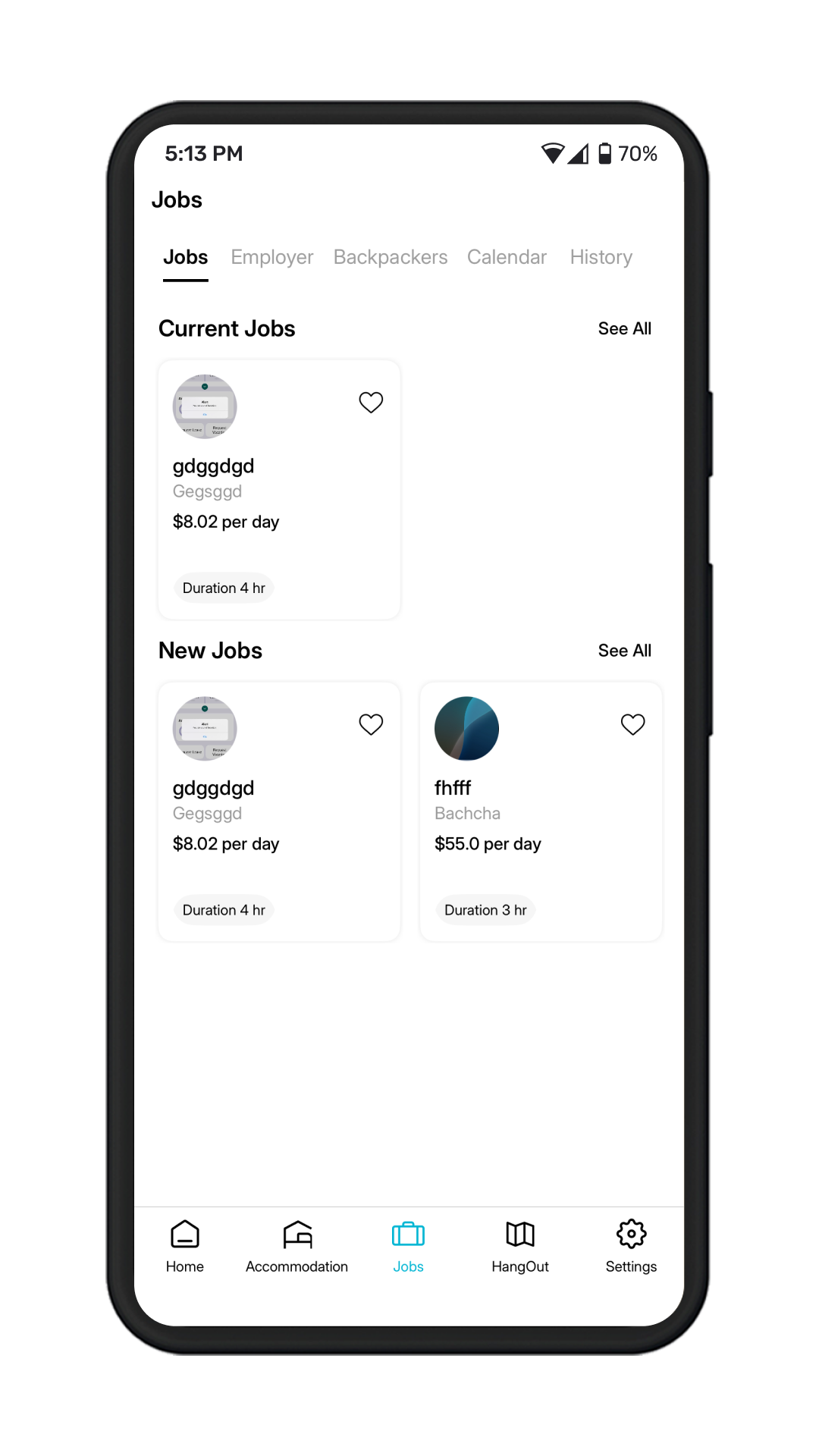Viewport: 819px width, 1456px height.
Task: Switch to the Backpackers tab
Action: 390,257
